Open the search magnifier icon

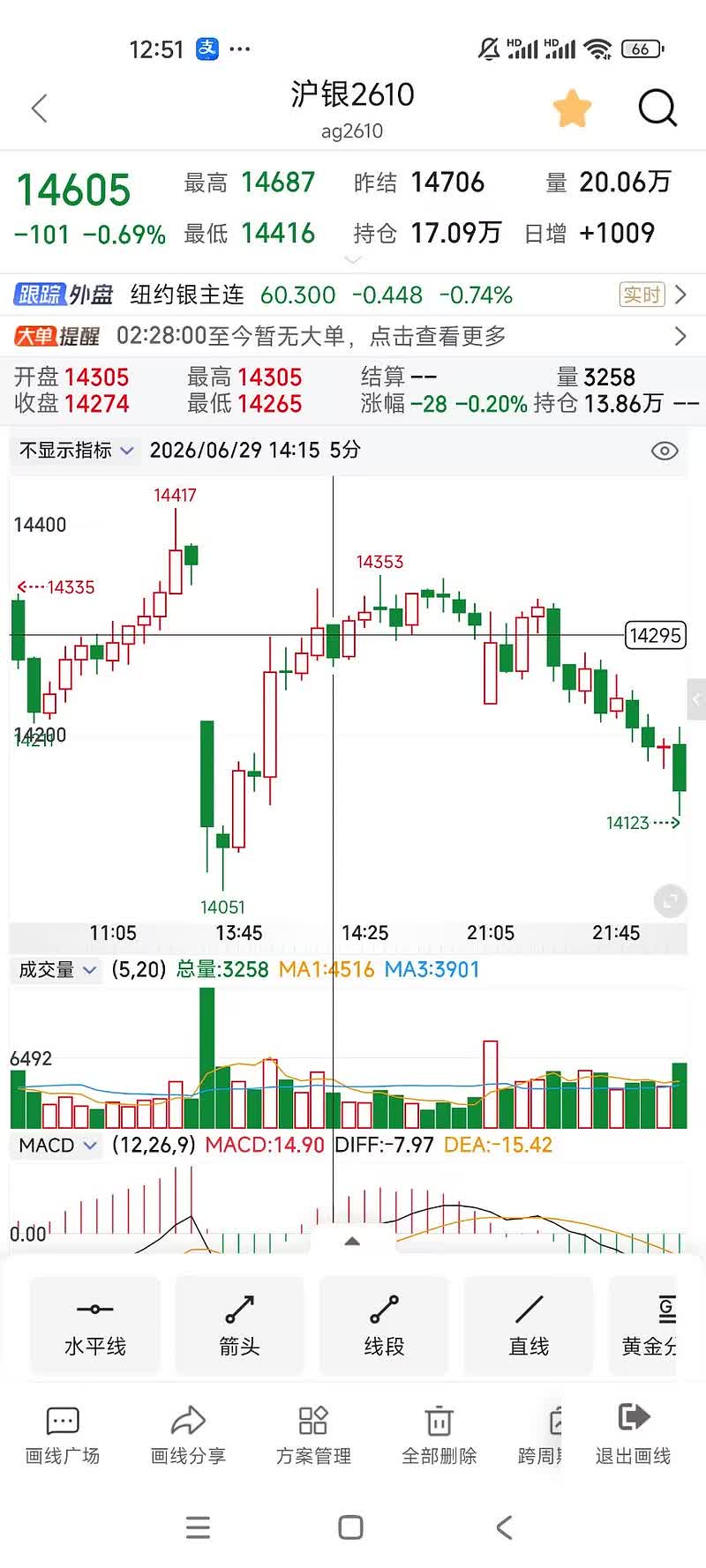point(657,108)
